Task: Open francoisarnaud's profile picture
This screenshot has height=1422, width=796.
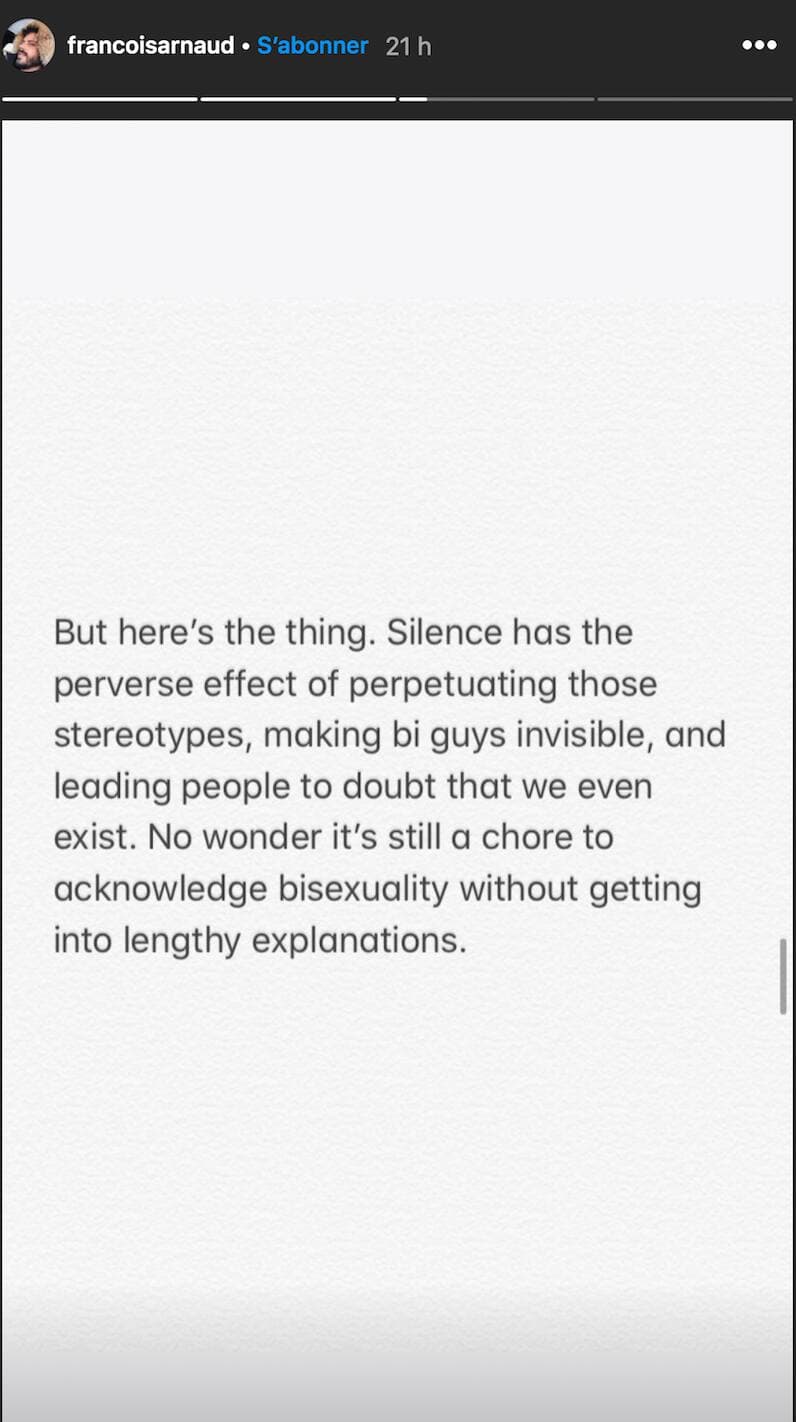Action: click(28, 45)
